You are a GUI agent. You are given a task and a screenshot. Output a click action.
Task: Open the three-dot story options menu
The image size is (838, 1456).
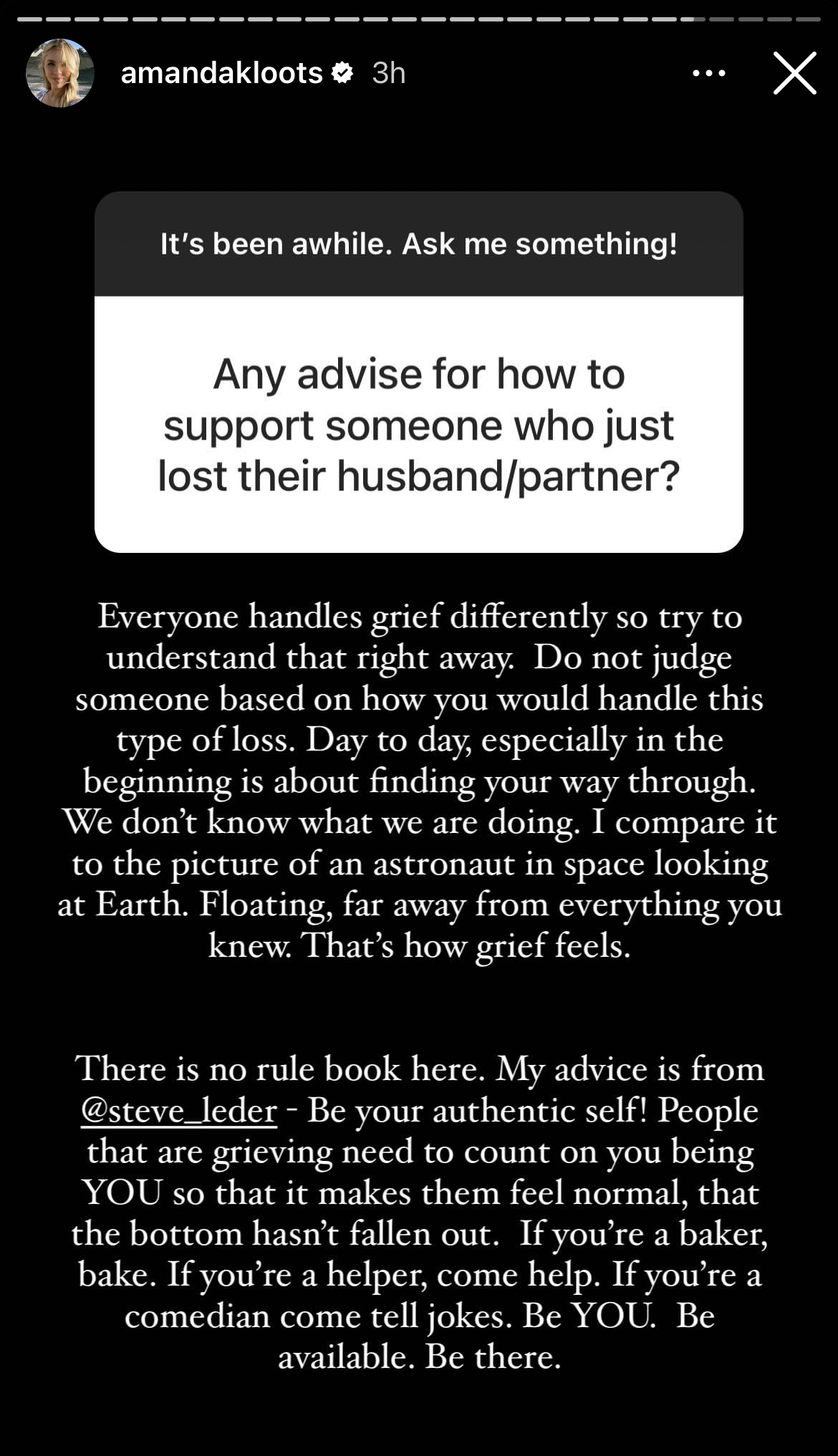pyautogui.click(x=708, y=72)
